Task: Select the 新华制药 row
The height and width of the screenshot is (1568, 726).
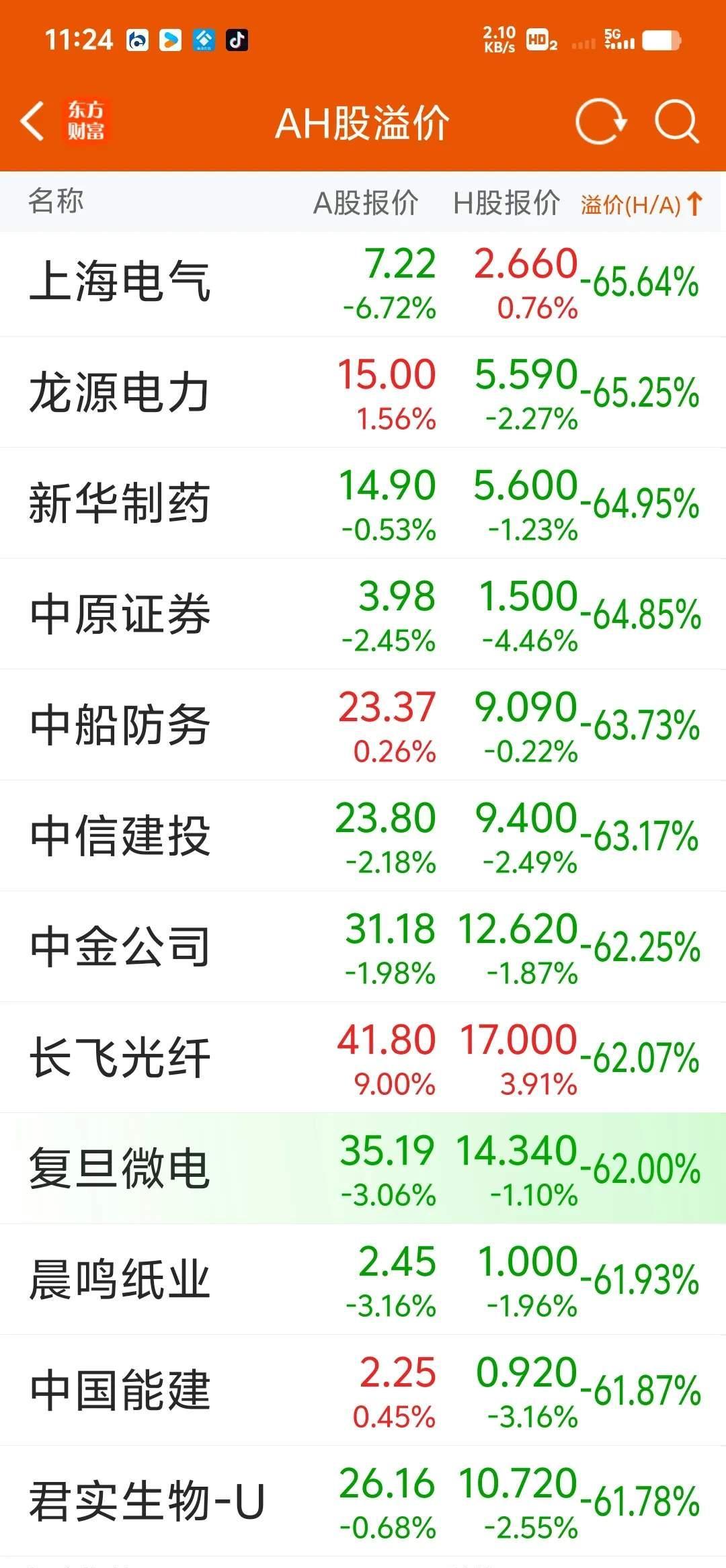Action: click(363, 503)
